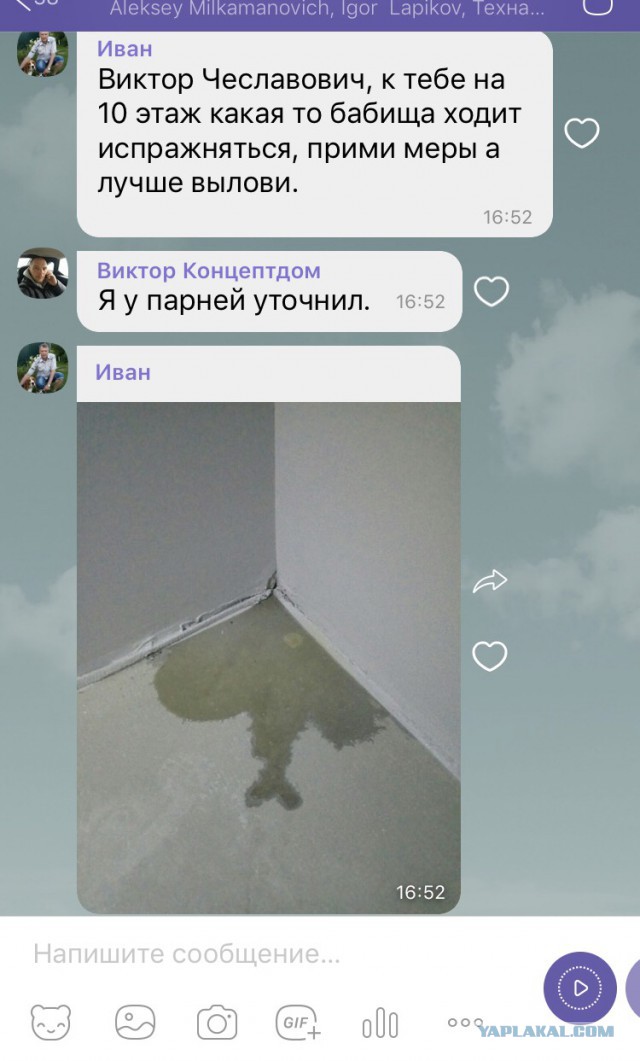Image resolution: width=640 pixels, height=1061 pixels.
Task: Open the sticker picker
Action: [x=50, y=1023]
